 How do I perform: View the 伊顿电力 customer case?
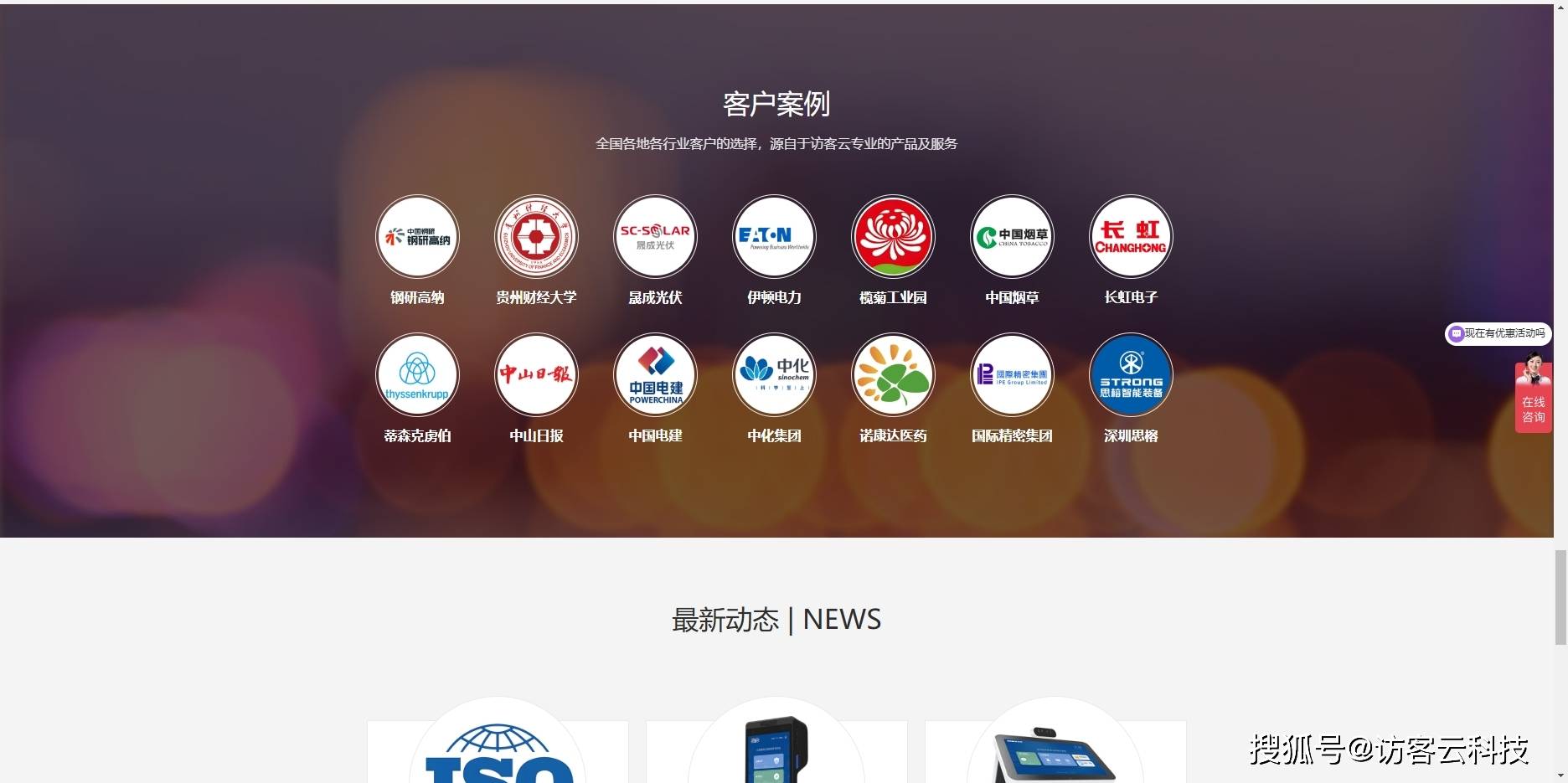coord(774,237)
